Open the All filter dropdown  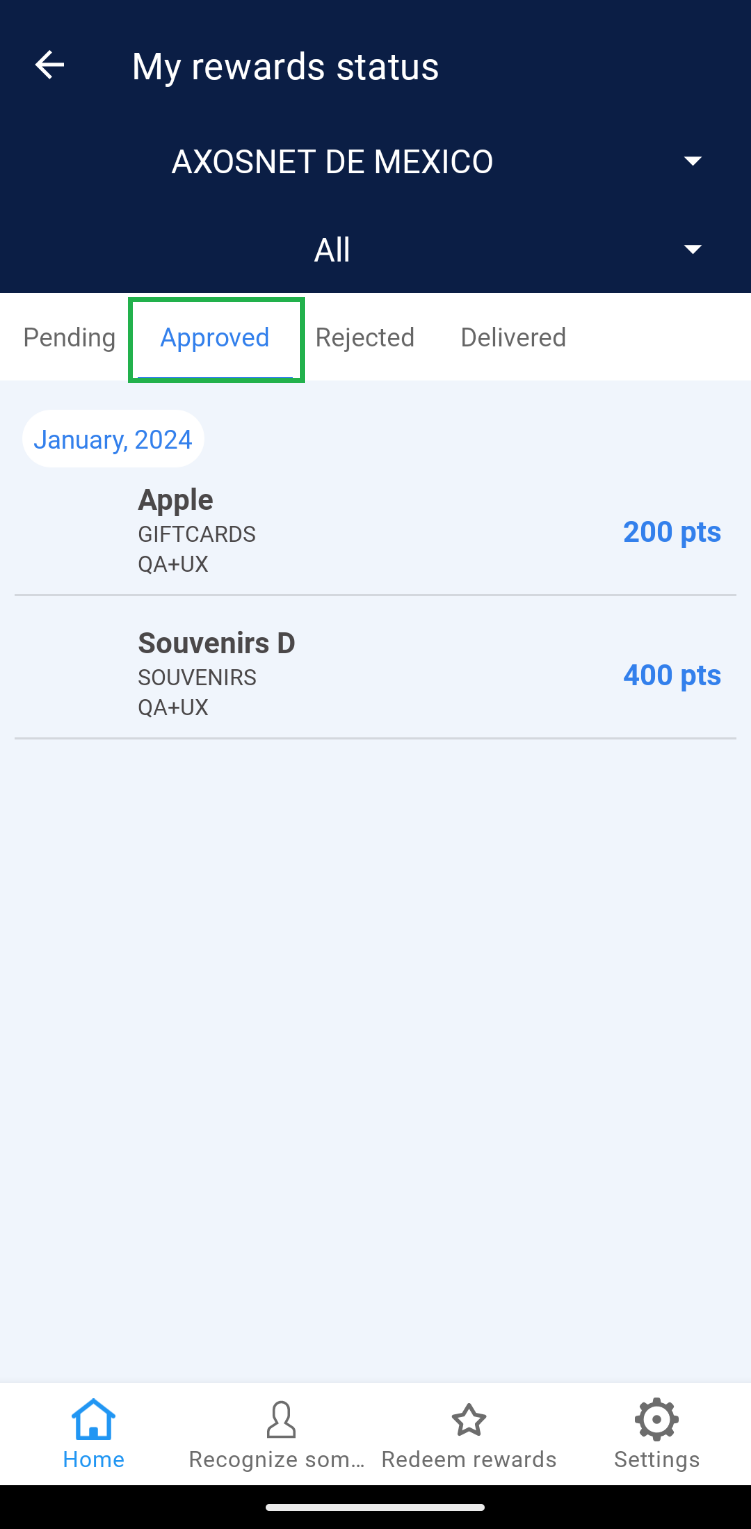click(x=692, y=249)
